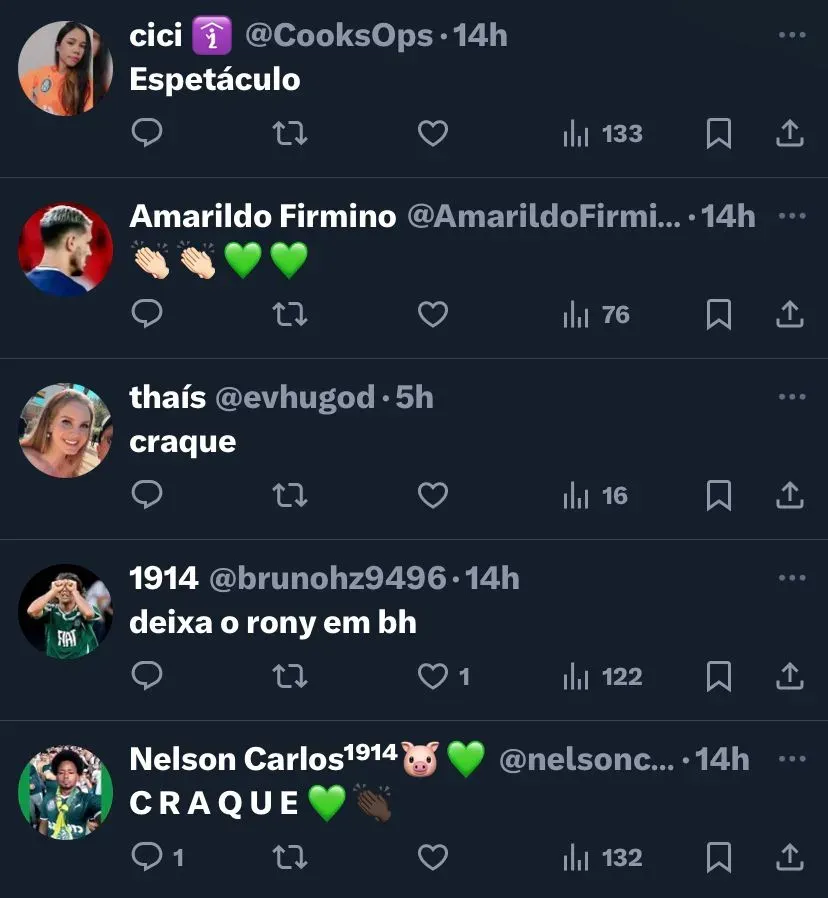The image size is (828, 898).
Task: Repost the "deixa o rony em bh" reply
Action: 290,677
